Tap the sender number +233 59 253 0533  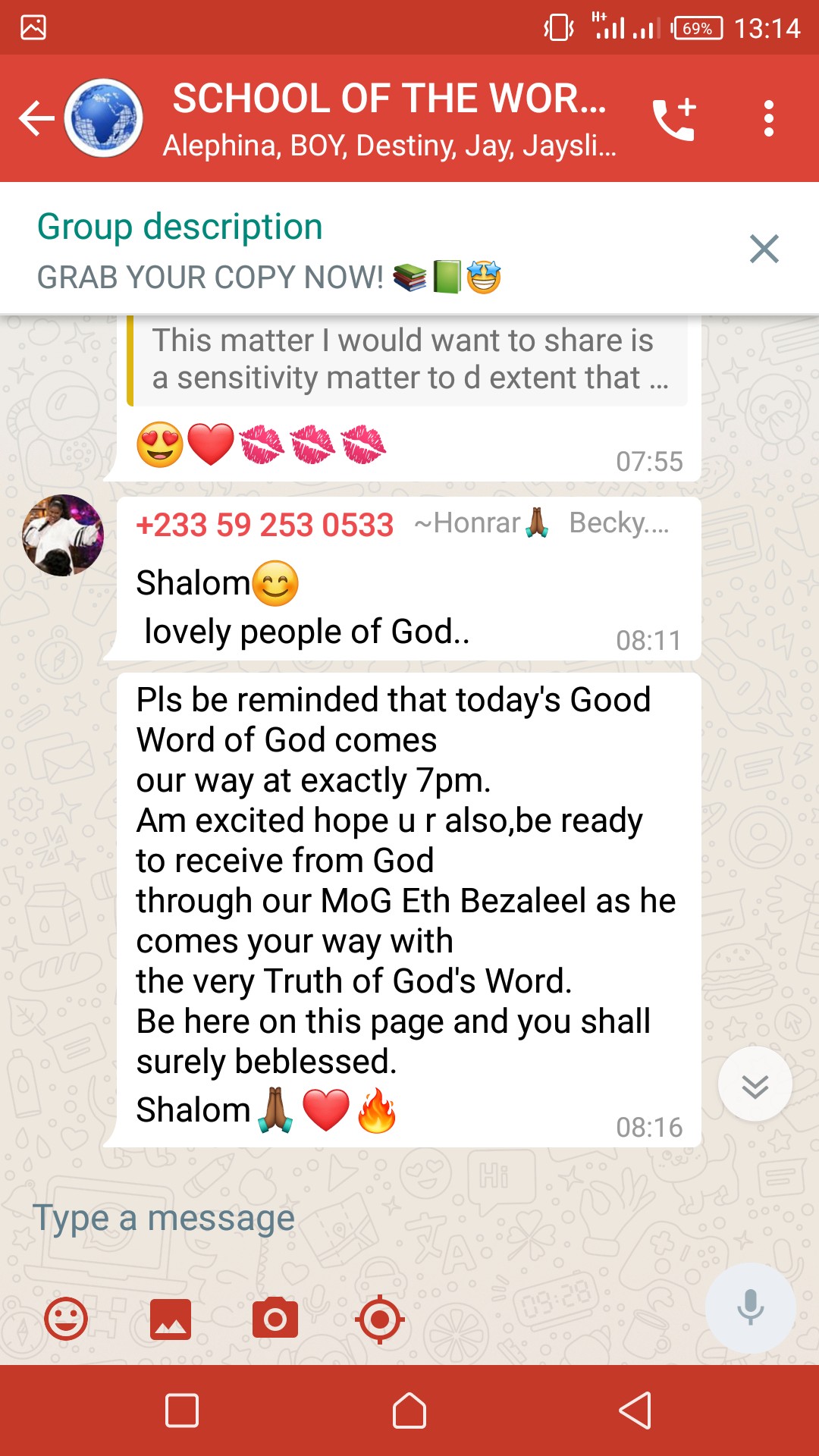(x=265, y=525)
